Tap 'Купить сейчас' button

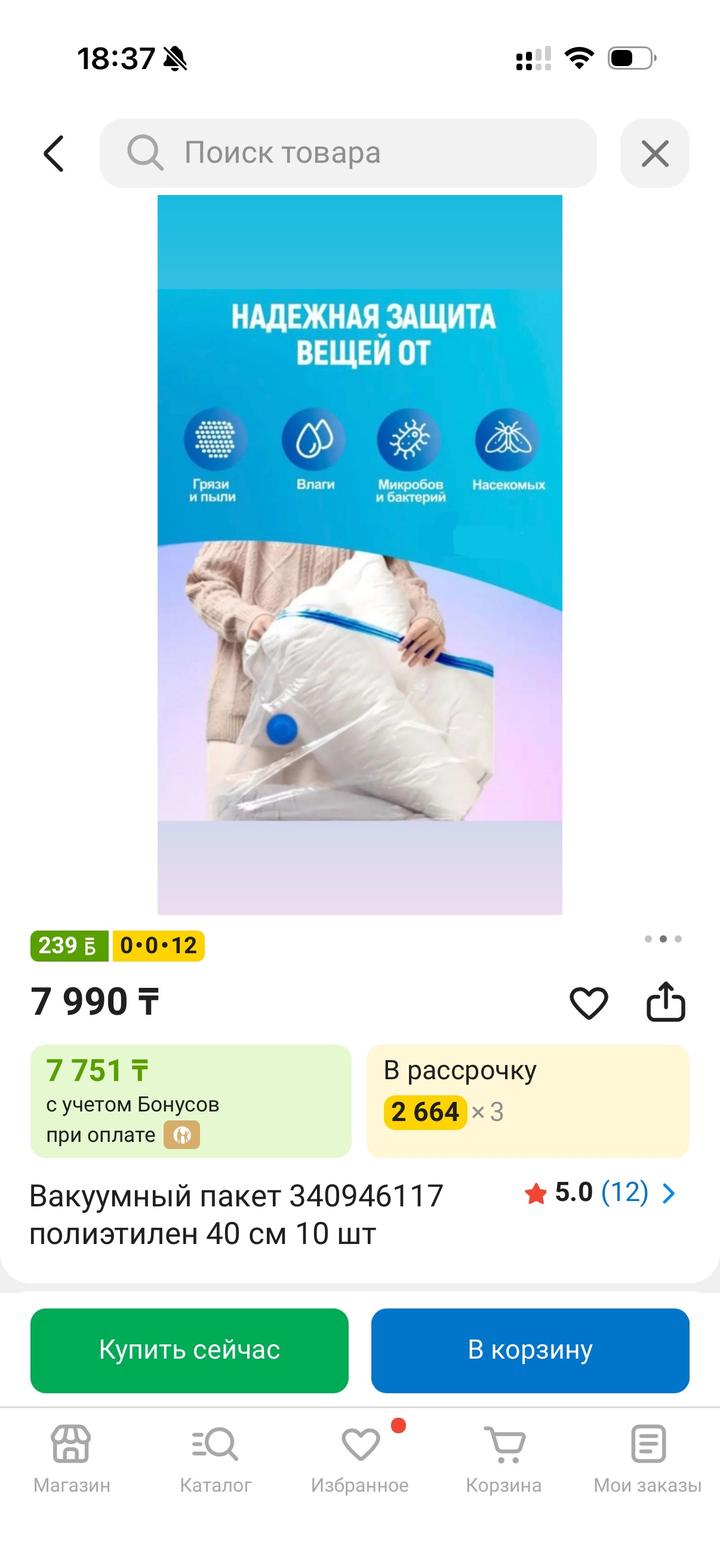click(189, 1350)
